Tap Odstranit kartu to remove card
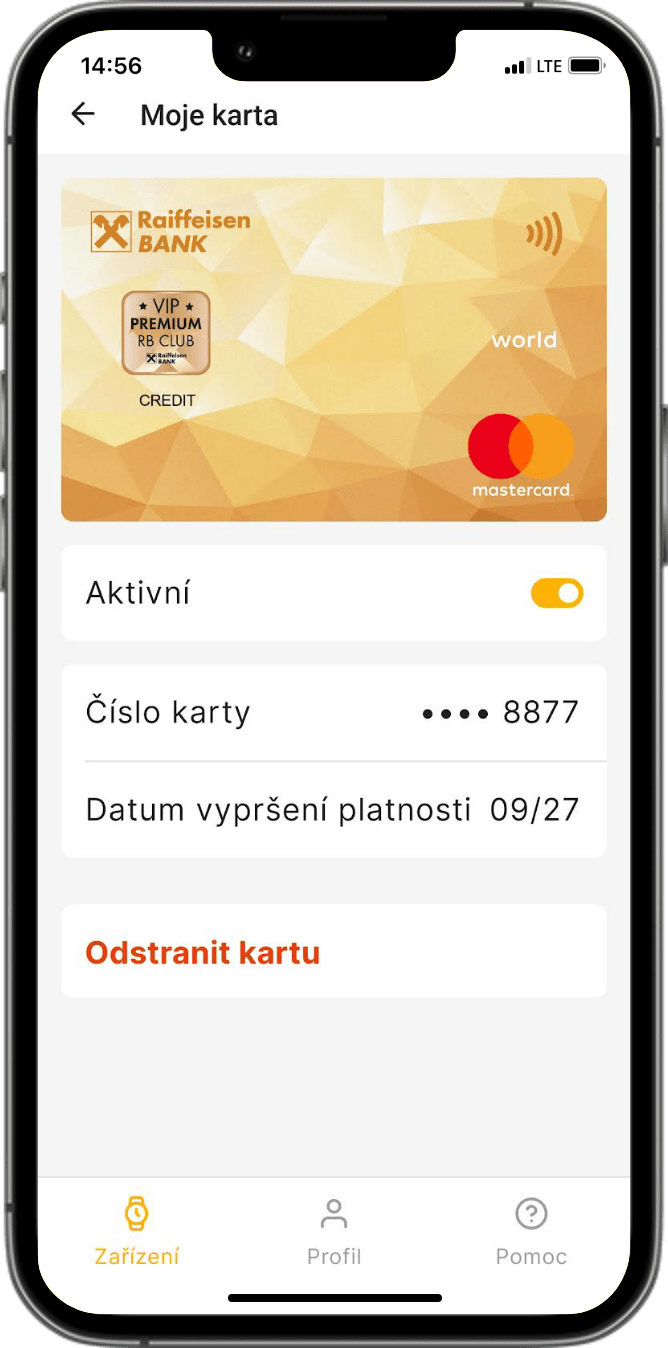The width and height of the screenshot is (668, 1348). [203, 952]
